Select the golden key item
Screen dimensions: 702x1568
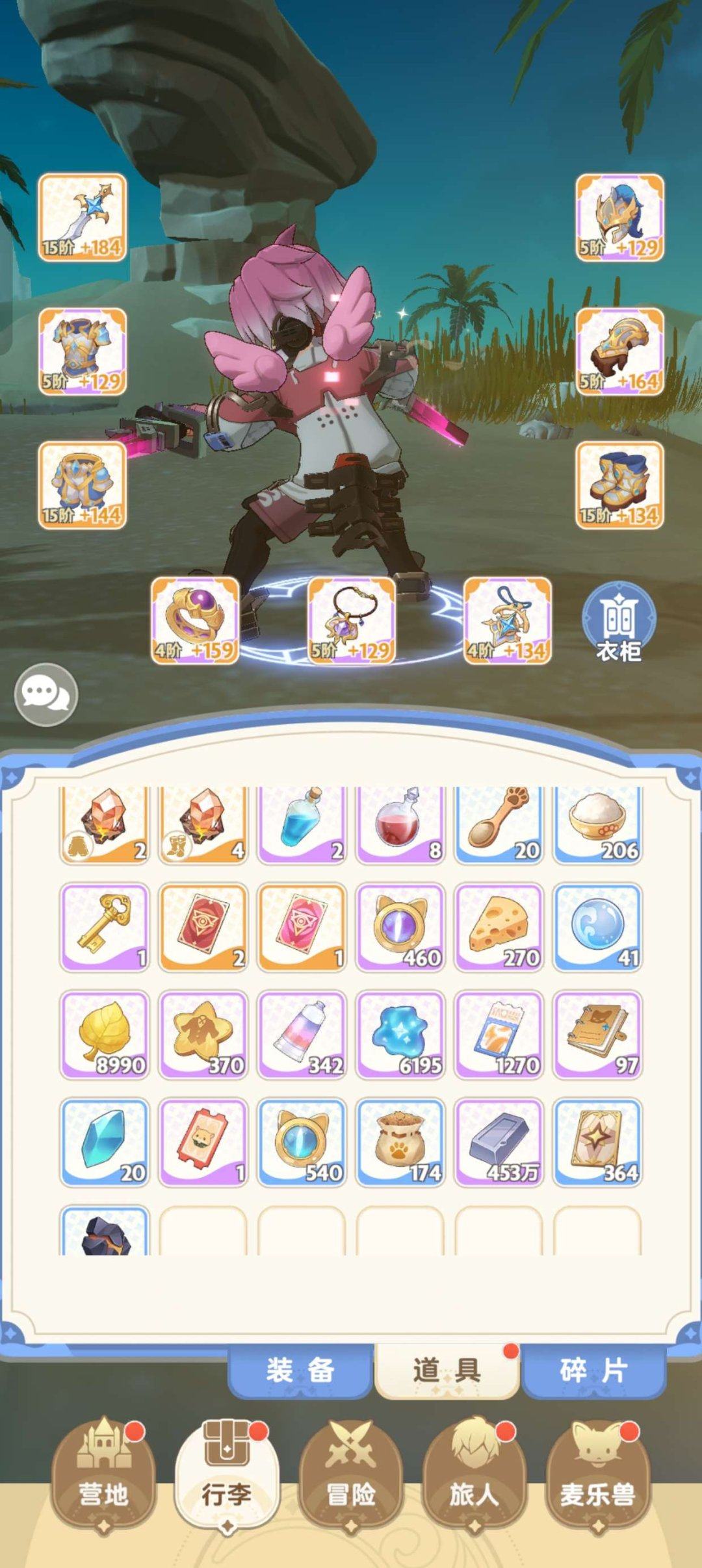pos(105,928)
